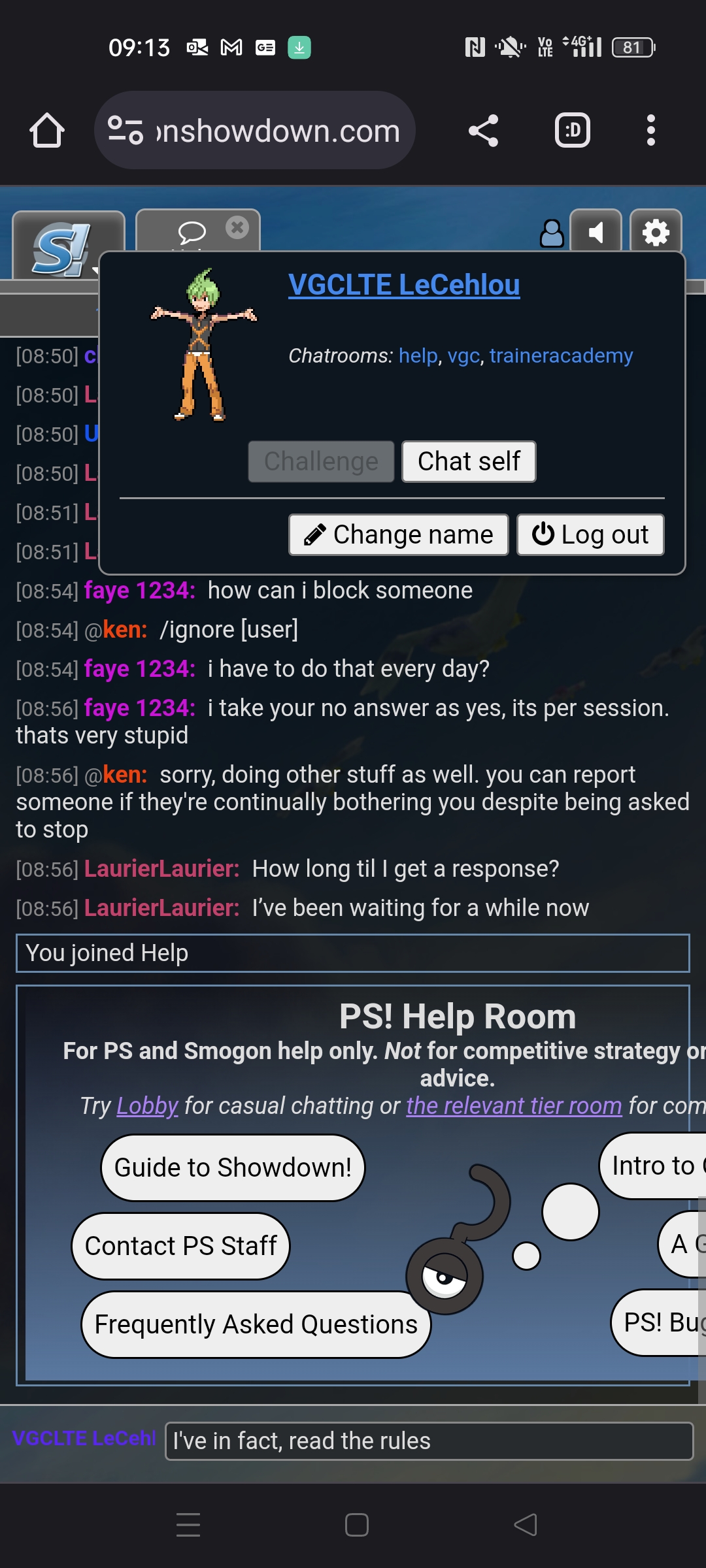706x1568 pixels.
Task: Open VGCLTE LeCehlou profile link
Action: click(404, 285)
